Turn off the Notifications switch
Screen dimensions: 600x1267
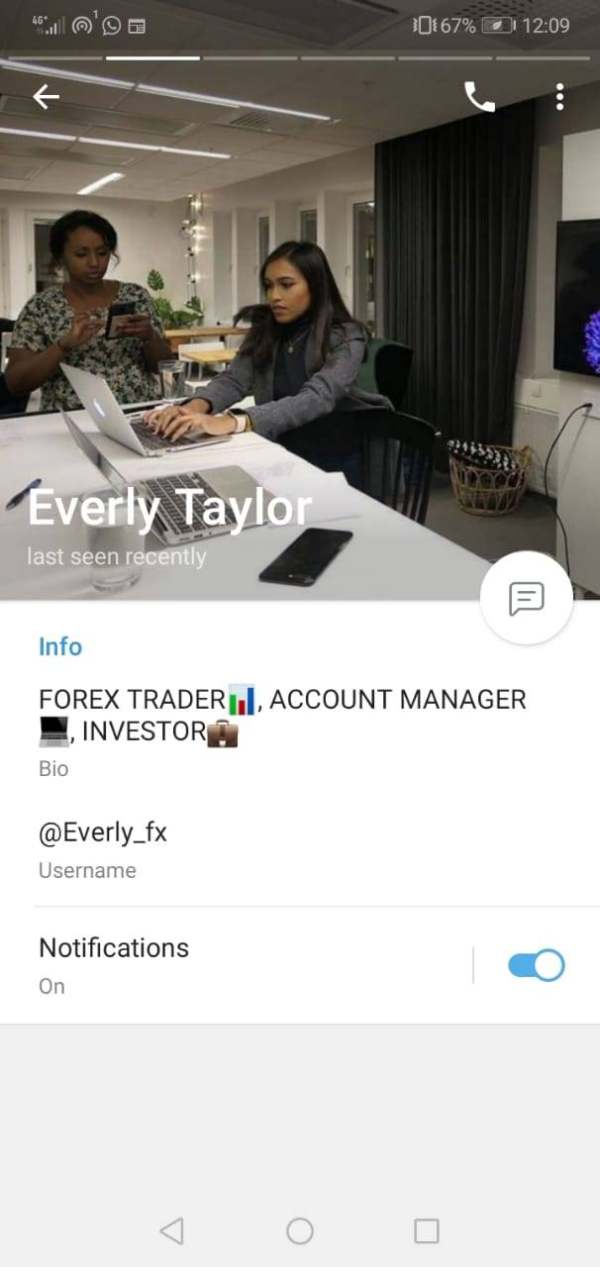pos(536,965)
